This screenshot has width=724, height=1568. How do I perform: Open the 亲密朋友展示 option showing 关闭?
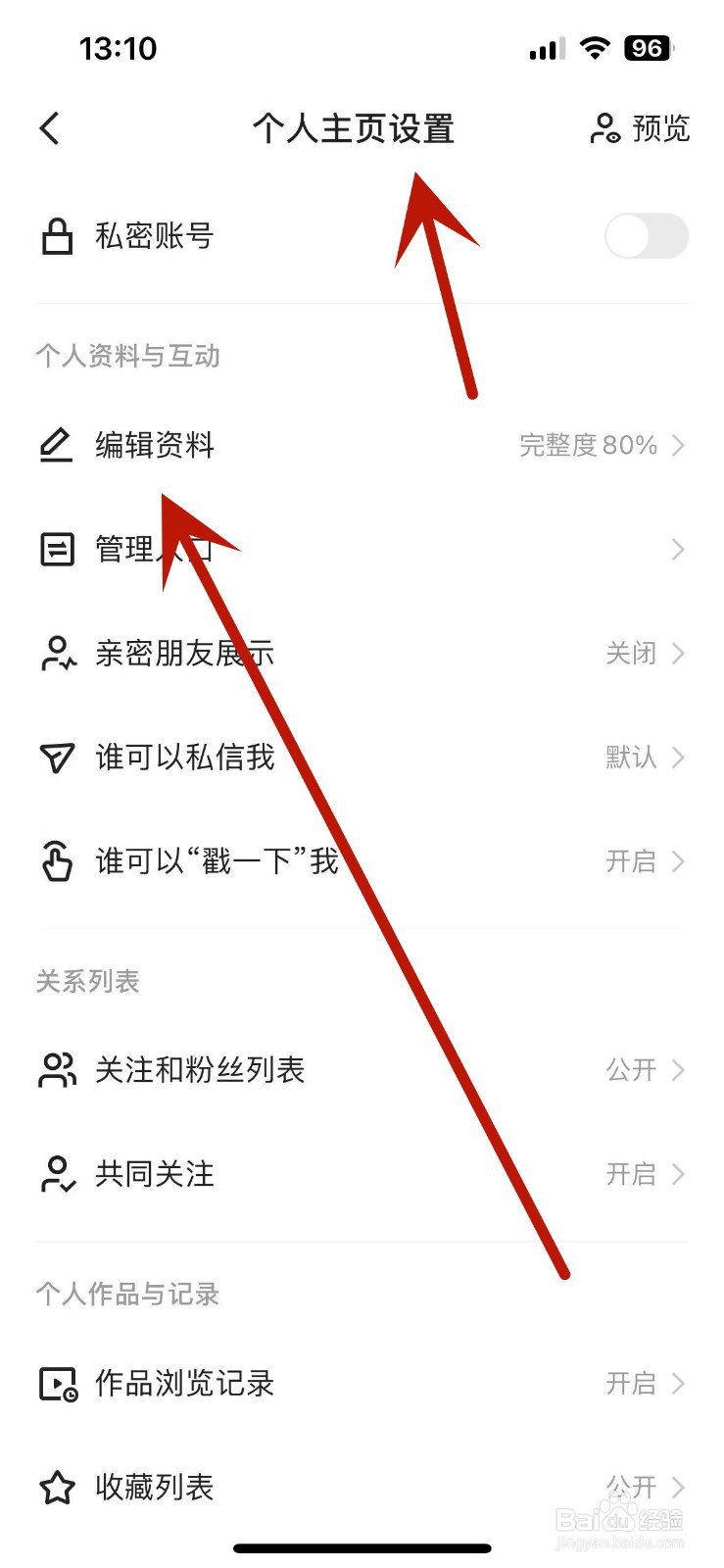pos(362,653)
